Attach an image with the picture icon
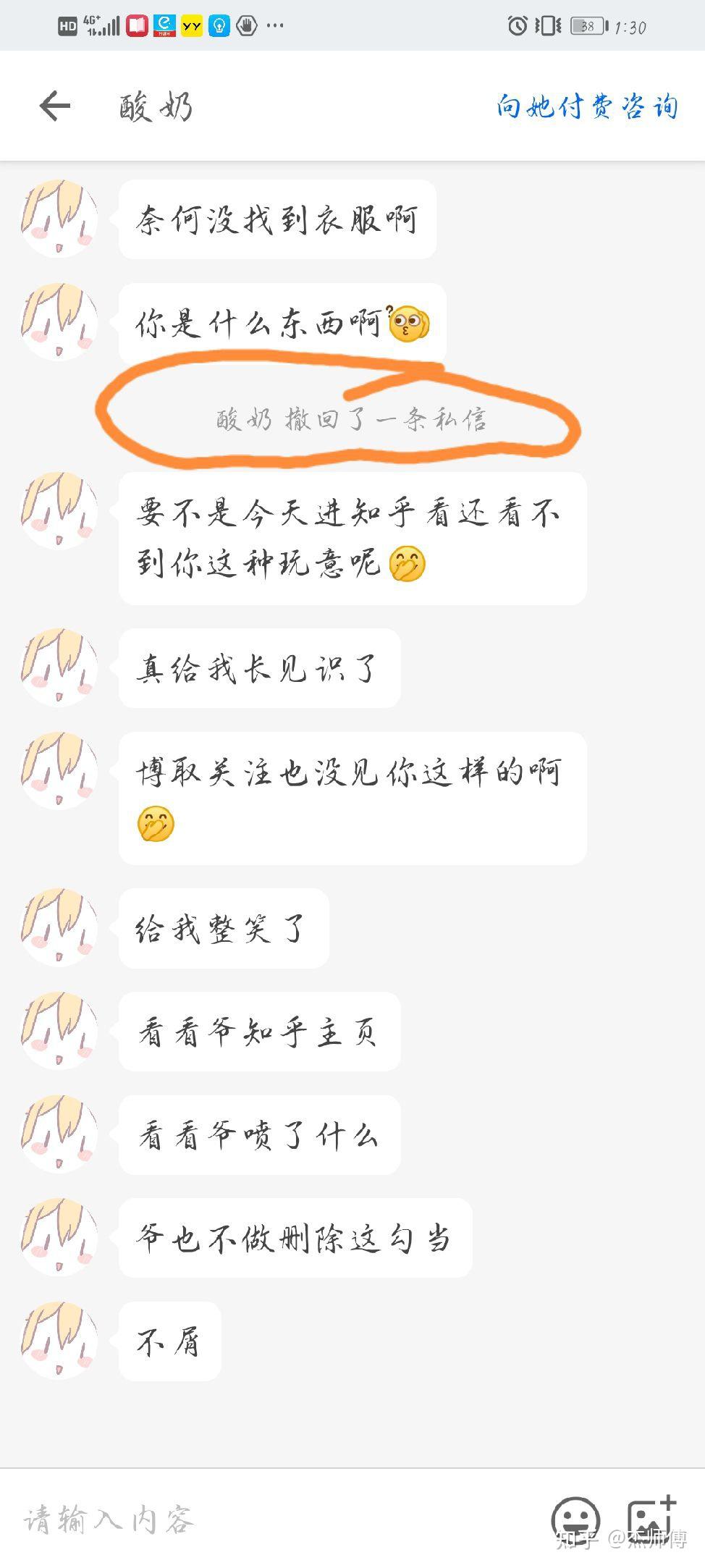 click(650, 1517)
